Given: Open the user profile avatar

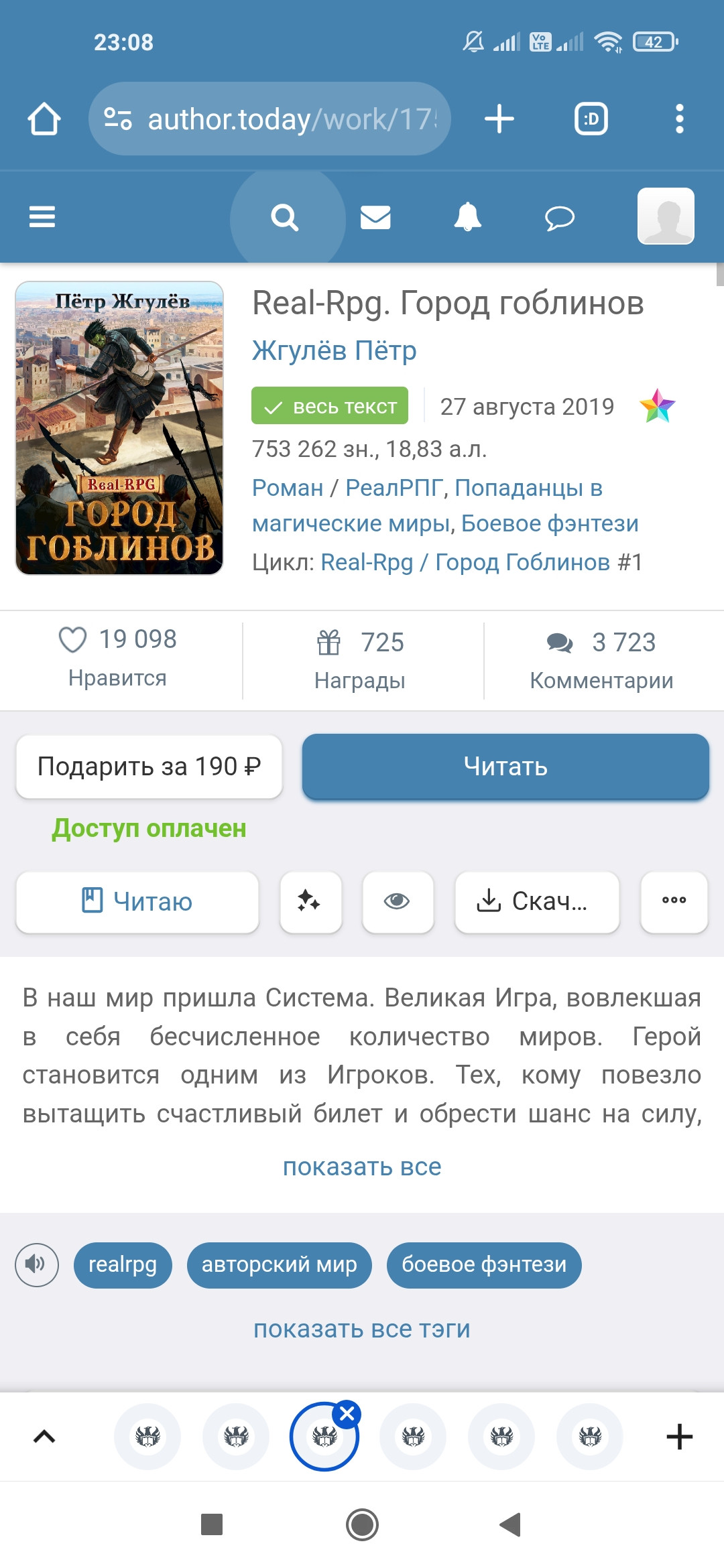Looking at the screenshot, I should pyautogui.click(x=665, y=216).
